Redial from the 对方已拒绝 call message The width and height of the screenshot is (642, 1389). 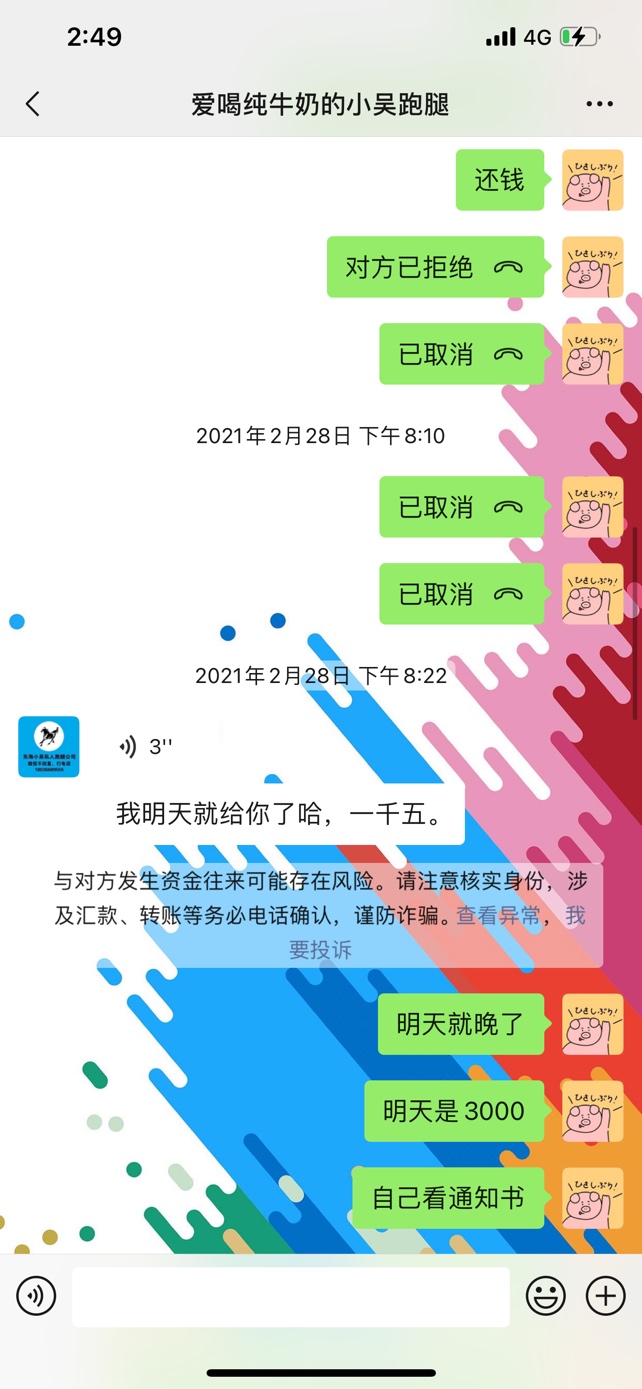coord(435,267)
